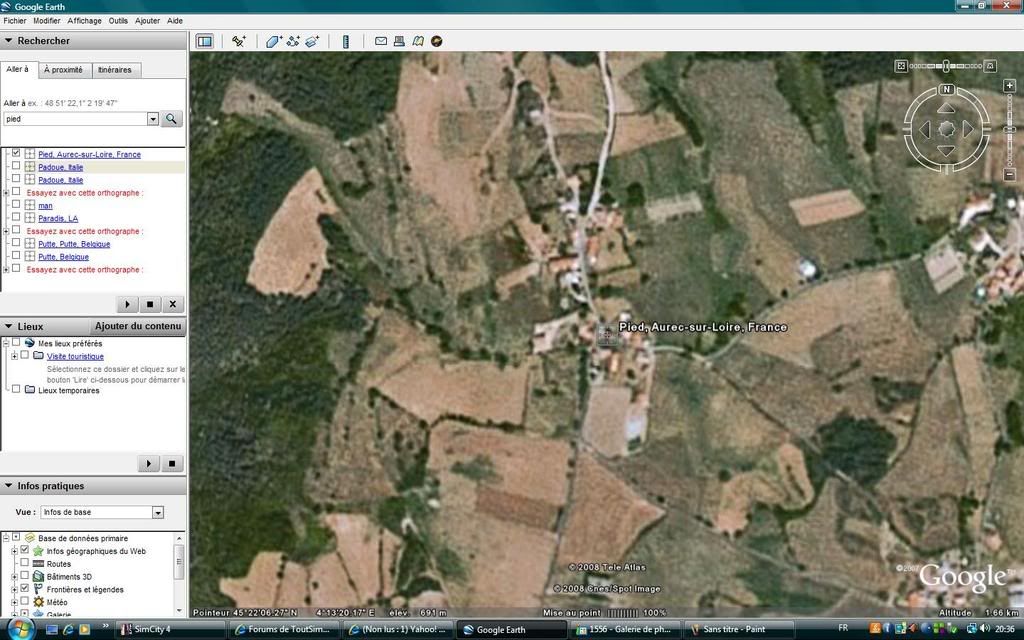Switch to the À proximité tab
Image resolution: width=1024 pixels, height=640 pixels.
point(63,70)
